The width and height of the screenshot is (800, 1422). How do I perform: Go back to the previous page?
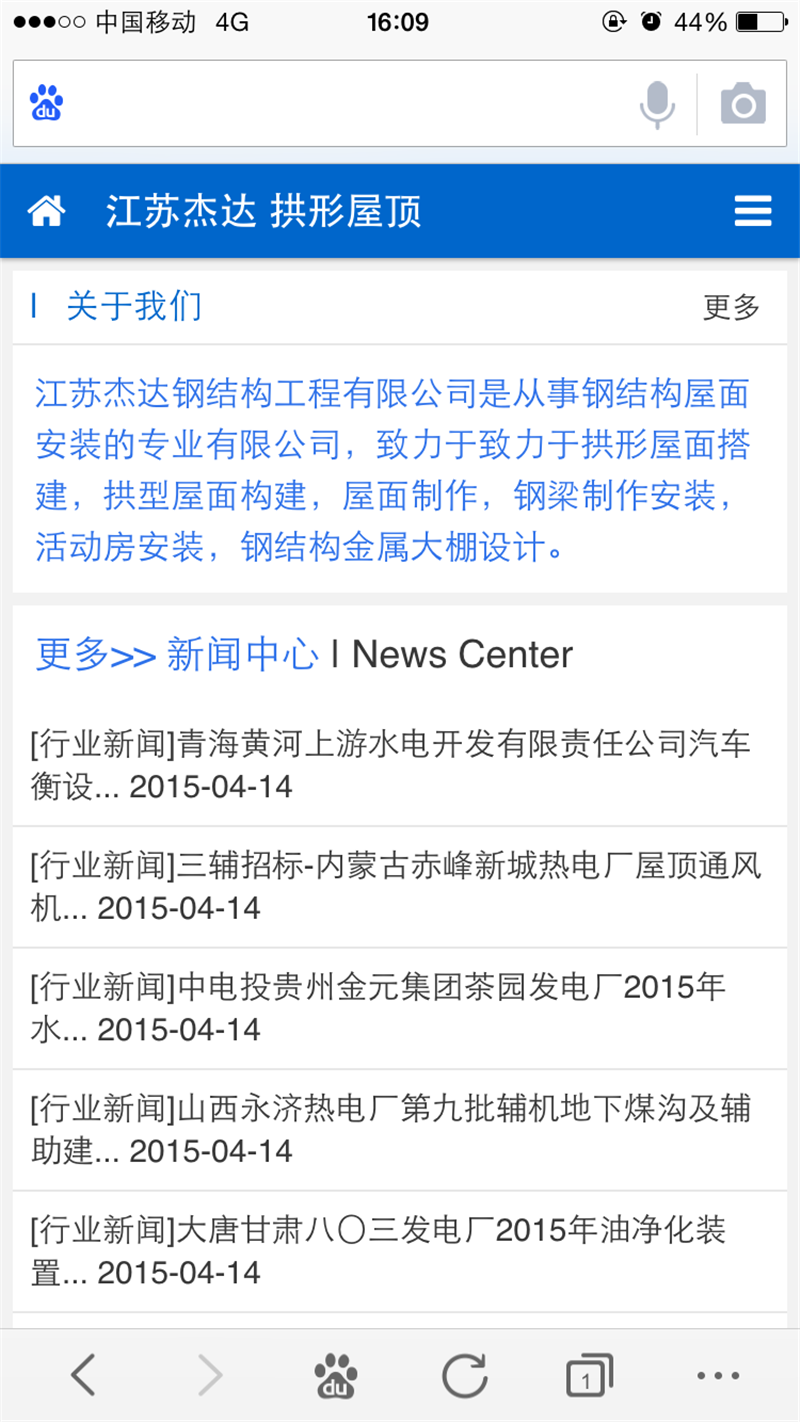point(83,1375)
